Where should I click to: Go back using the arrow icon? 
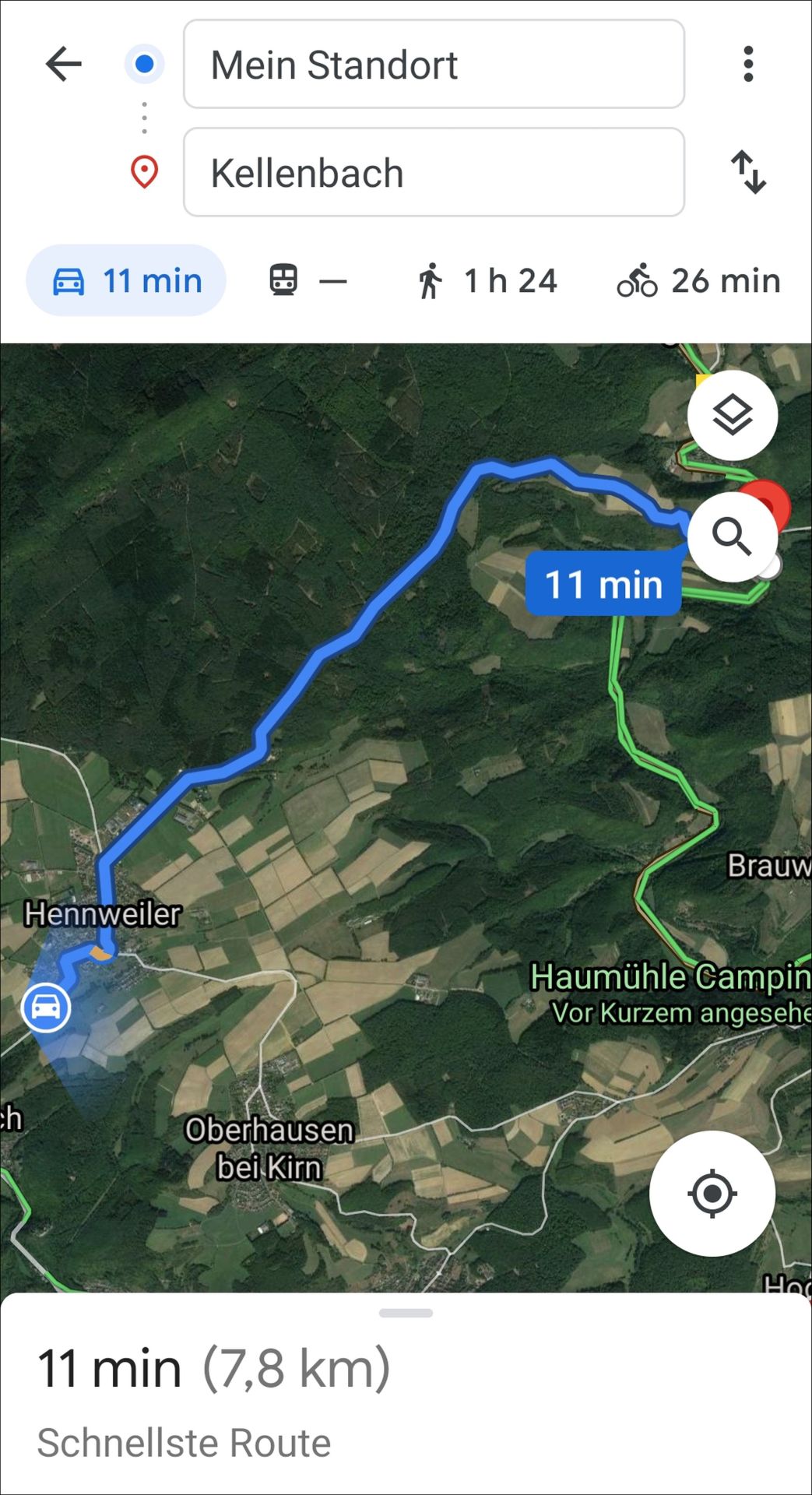64,64
